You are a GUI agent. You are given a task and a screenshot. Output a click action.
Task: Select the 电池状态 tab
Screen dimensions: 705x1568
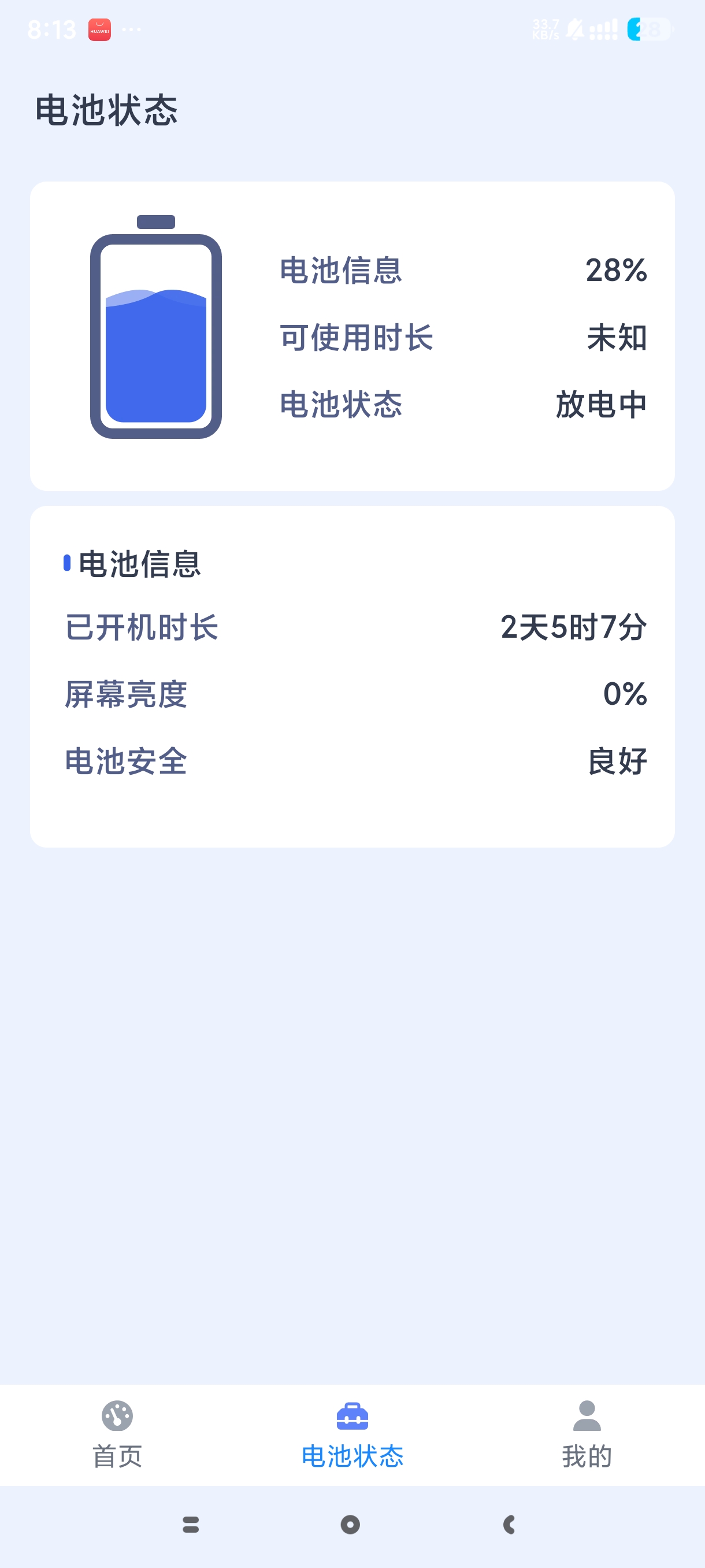pos(352,1434)
